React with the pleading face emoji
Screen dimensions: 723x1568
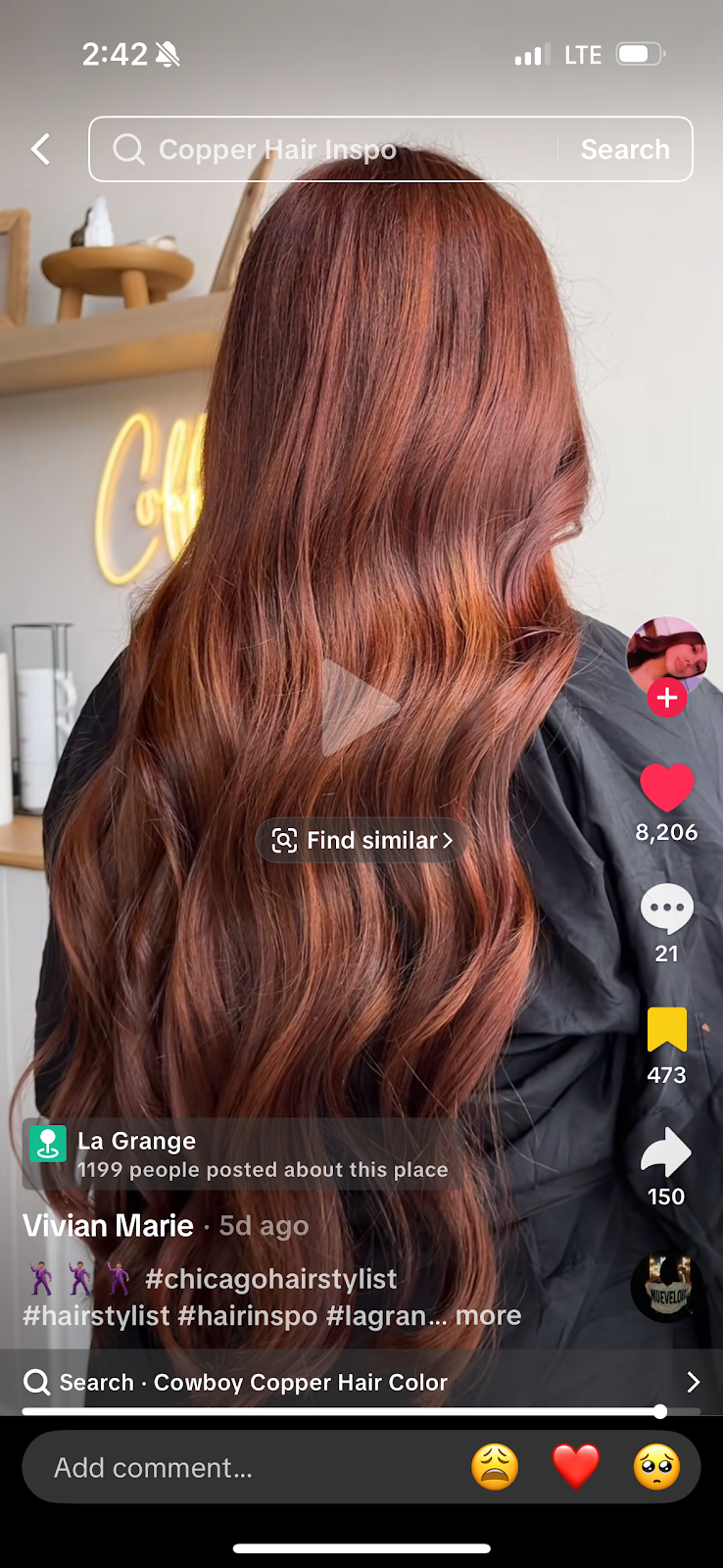pyautogui.click(x=656, y=1467)
